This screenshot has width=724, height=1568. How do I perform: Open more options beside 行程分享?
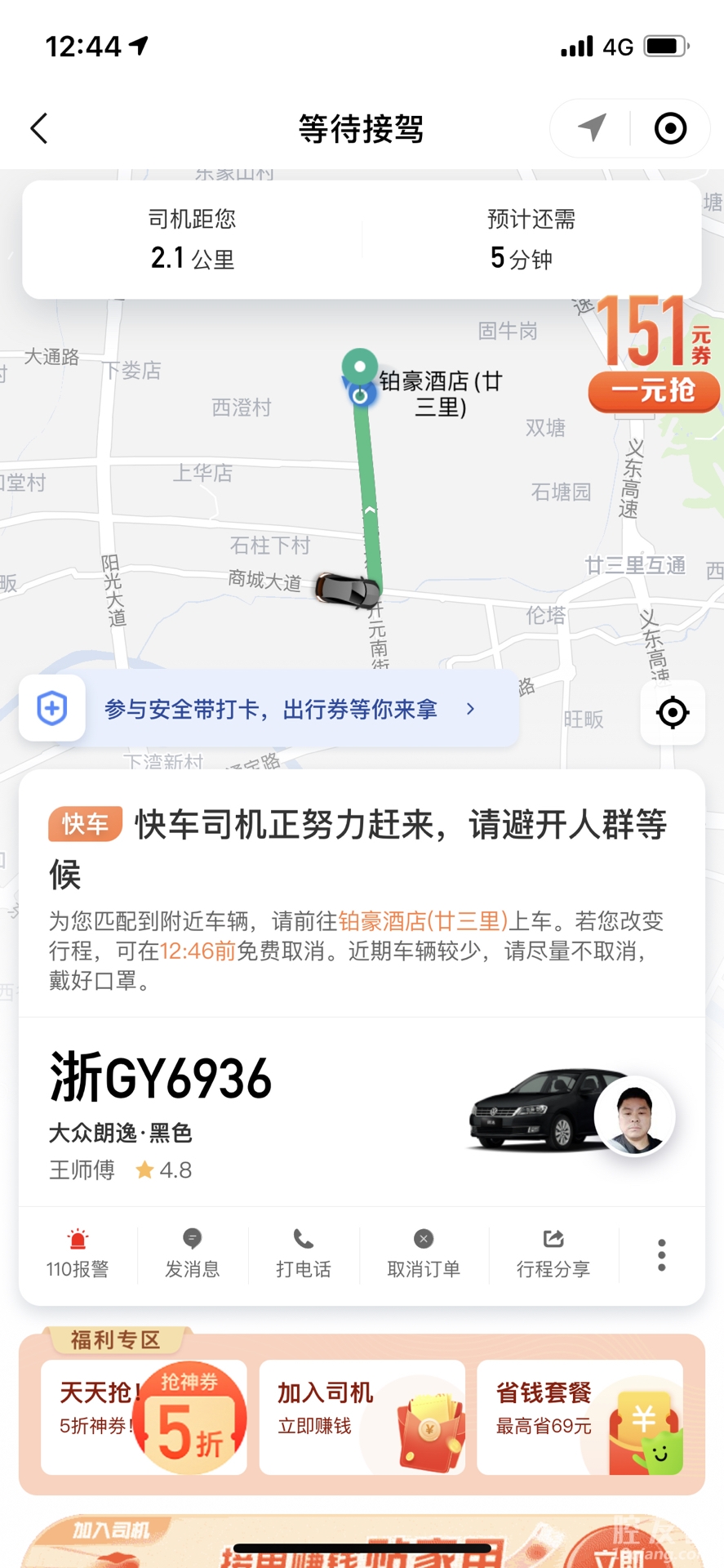661,1255
